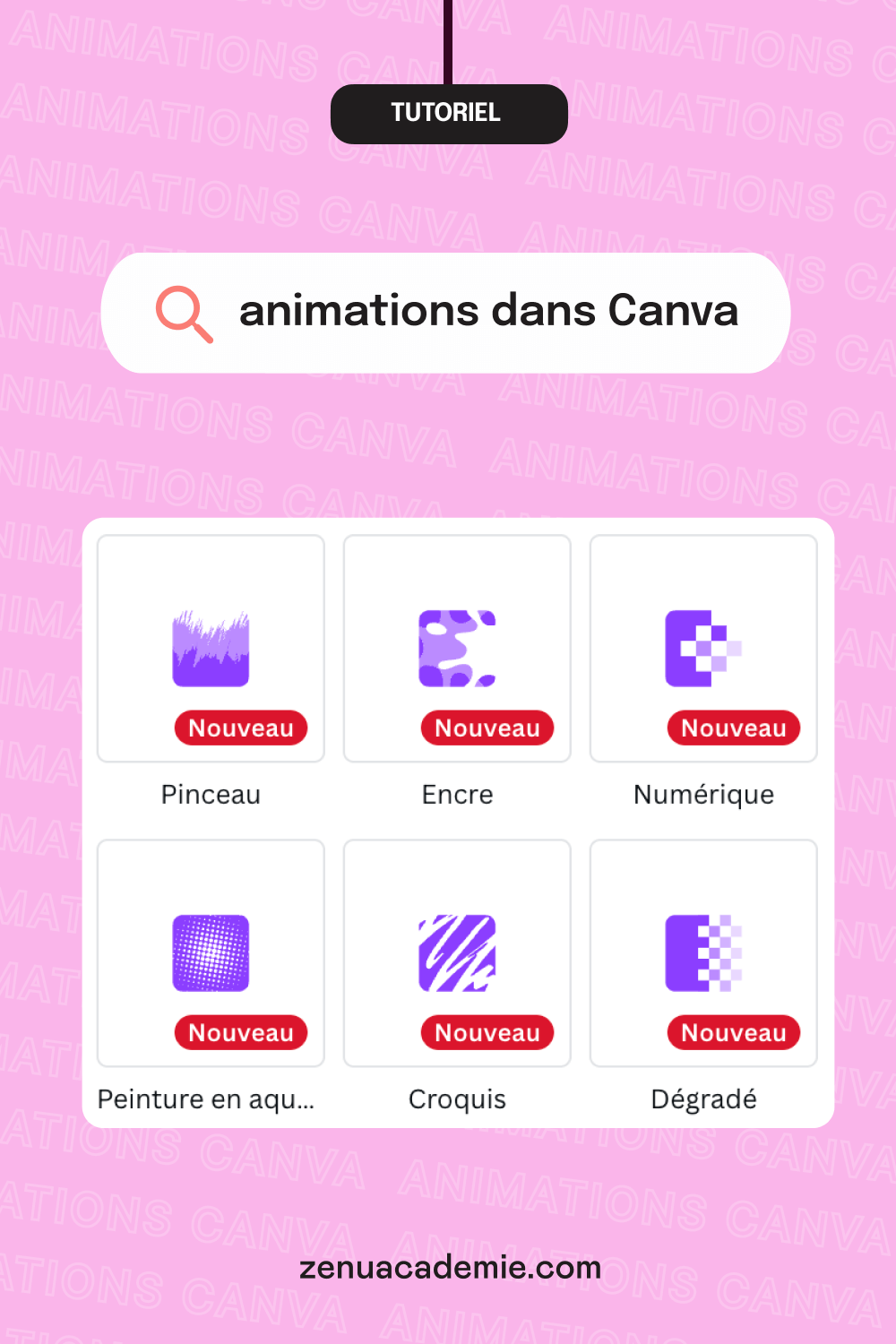896x1344 pixels.
Task: Click the Nouveau badge under Pinceau
Action: click(240, 728)
